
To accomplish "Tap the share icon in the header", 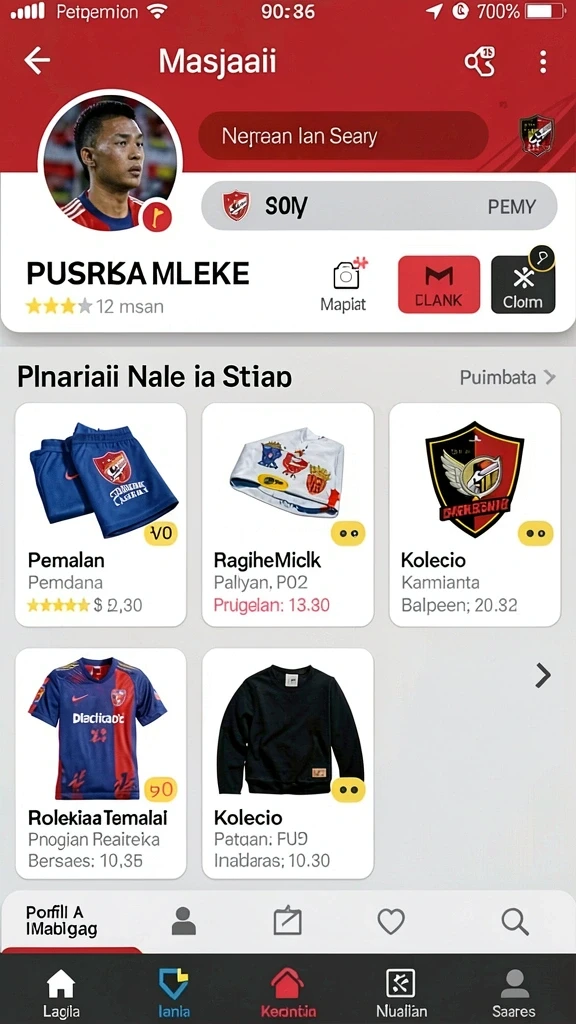I will click(480, 61).
